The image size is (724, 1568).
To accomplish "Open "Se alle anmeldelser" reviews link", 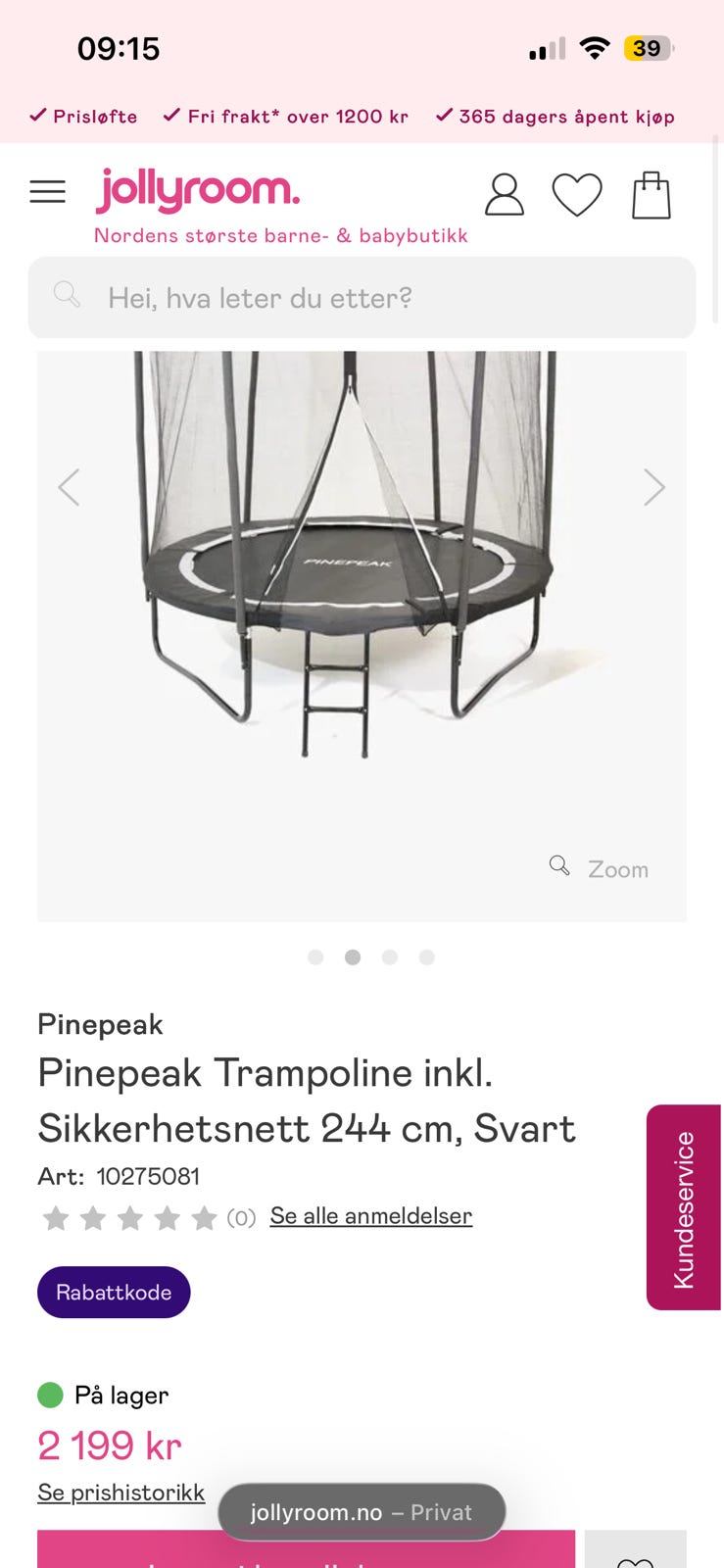I will pyautogui.click(x=370, y=1216).
